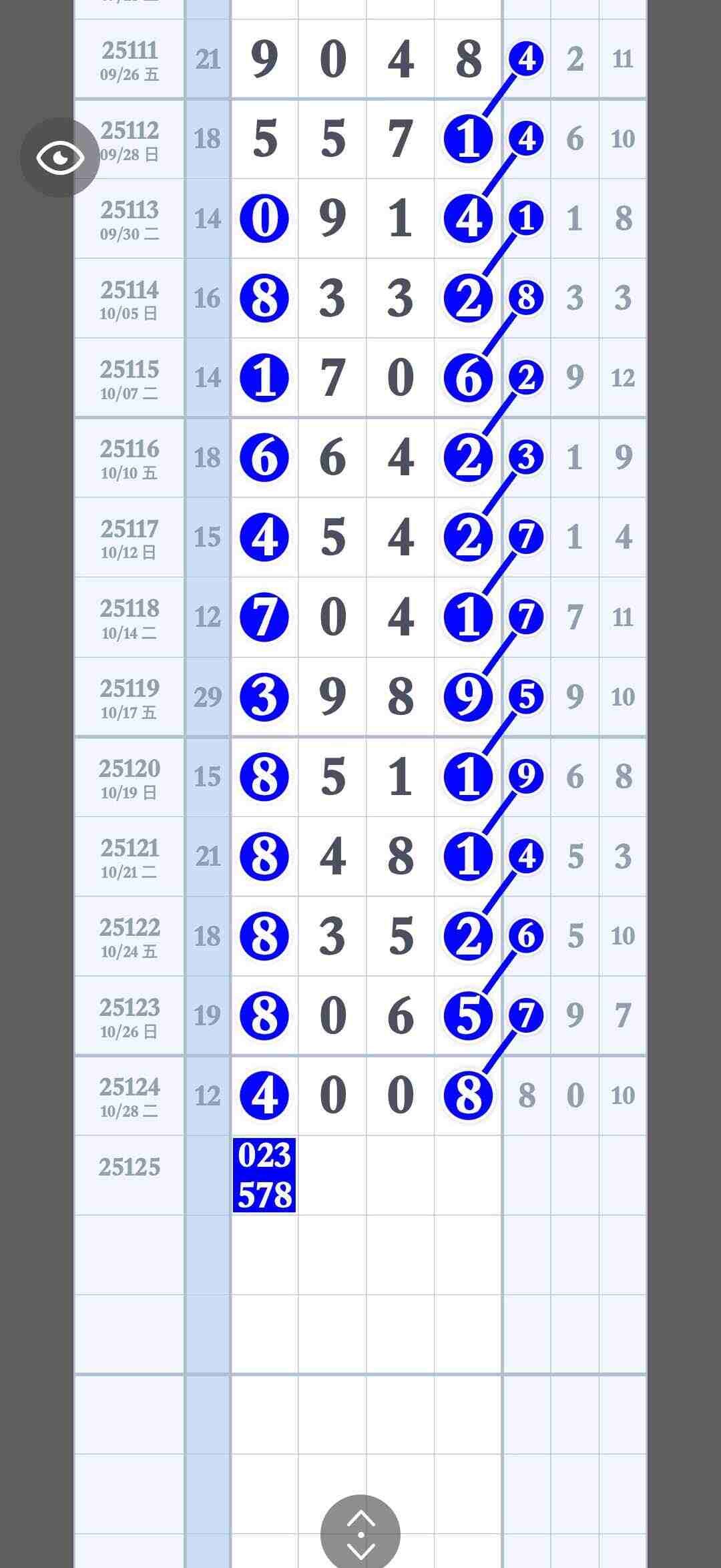Screen dimensions: 721x1568
Task: Tap the up-down jump arrows button
Action: (360, 1534)
